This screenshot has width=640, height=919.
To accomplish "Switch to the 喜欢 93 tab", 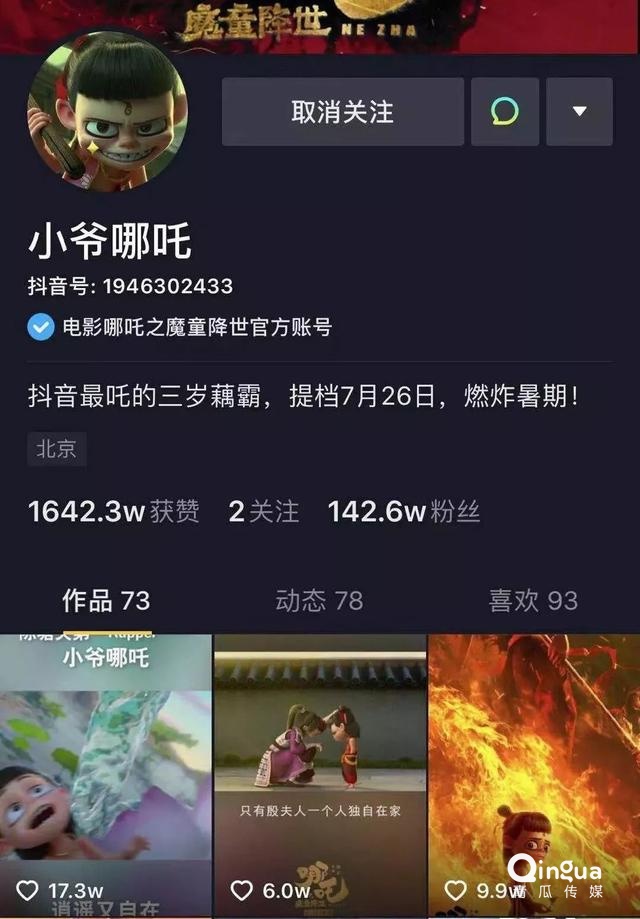I will (x=532, y=600).
